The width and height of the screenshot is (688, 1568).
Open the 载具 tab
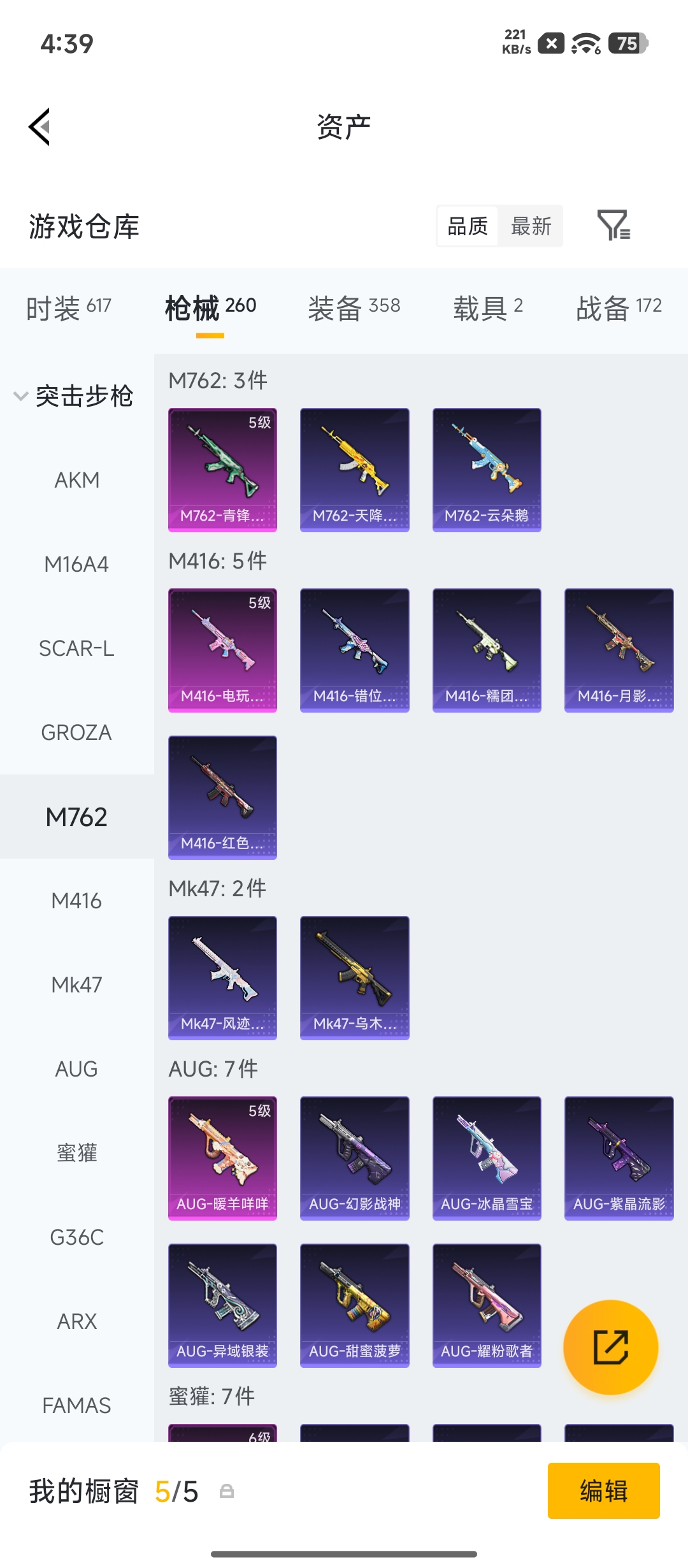488,308
